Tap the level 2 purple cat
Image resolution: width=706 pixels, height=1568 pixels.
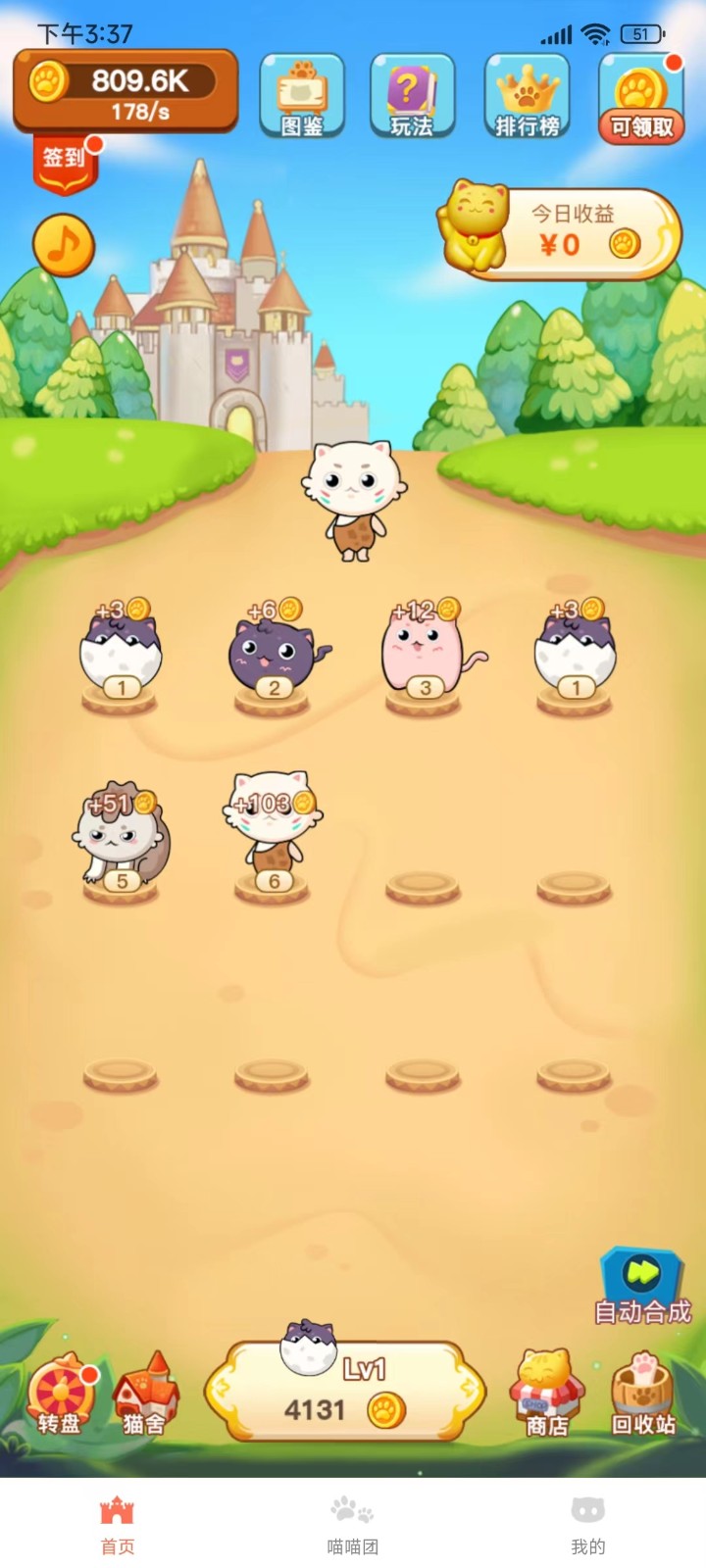[273, 653]
